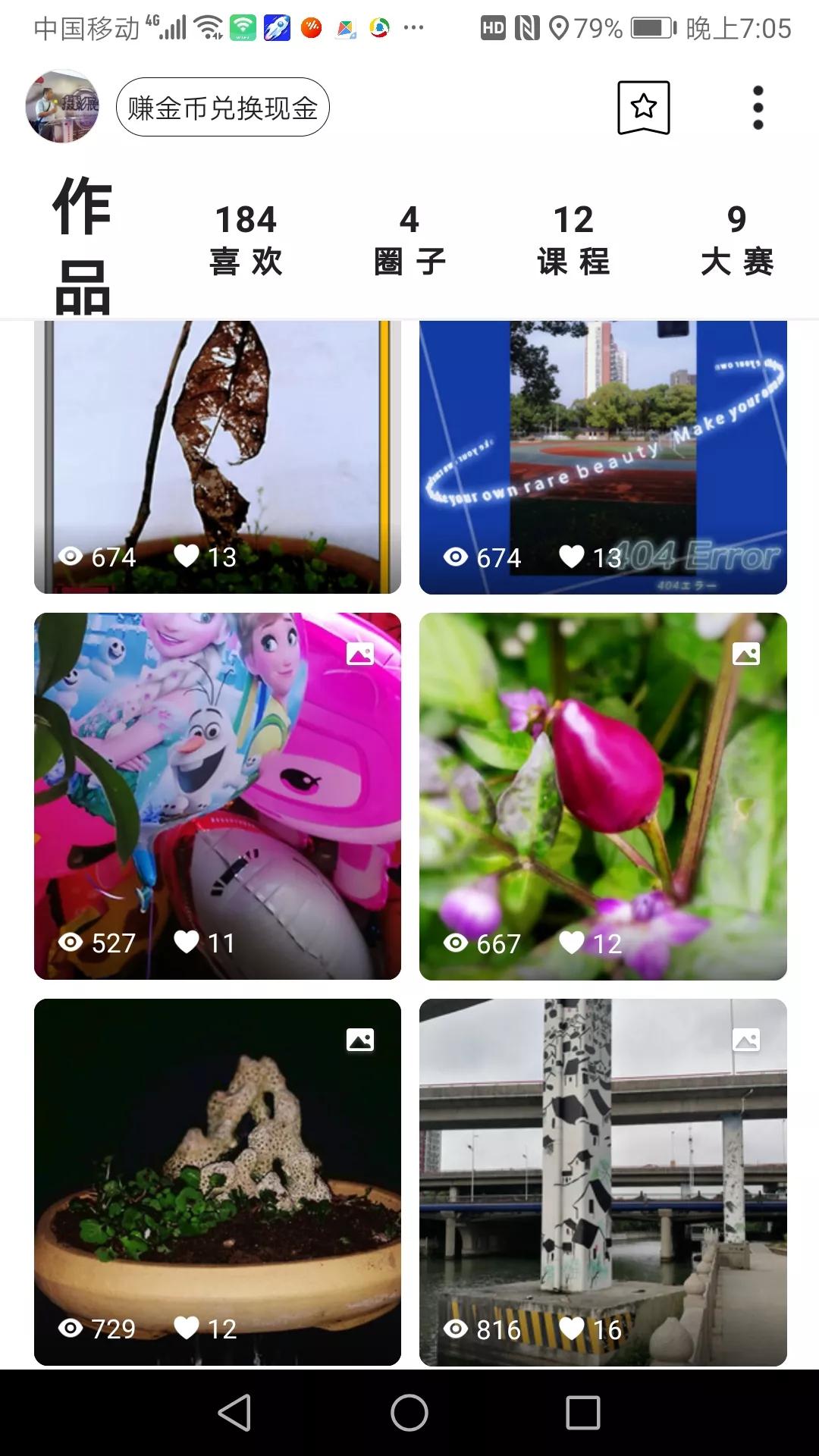Switch to the 喜欢 tab
The image size is (819, 1456).
pos(246,240)
